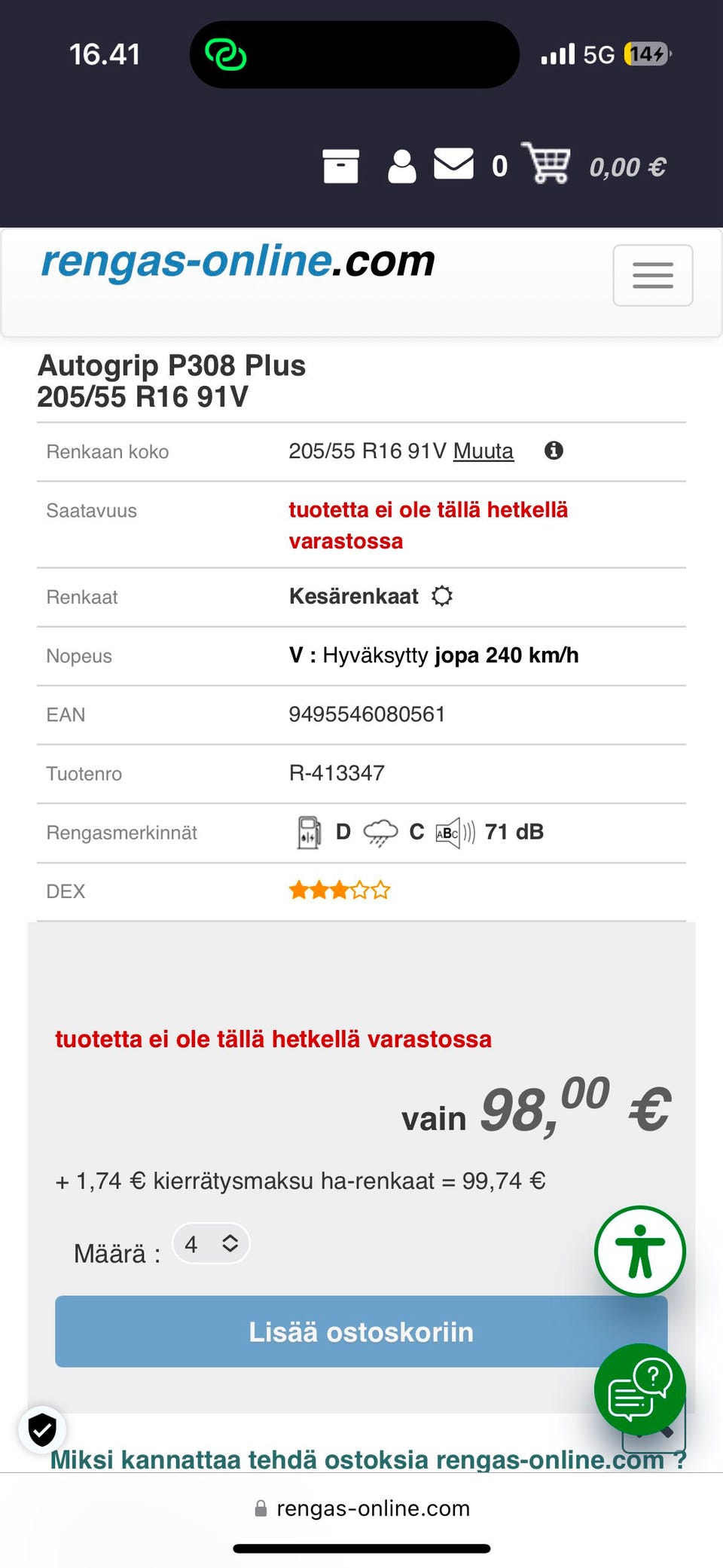Screen dimensions: 723x1568
Task: Click the info icon next to tire size
Action: coord(554,451)
